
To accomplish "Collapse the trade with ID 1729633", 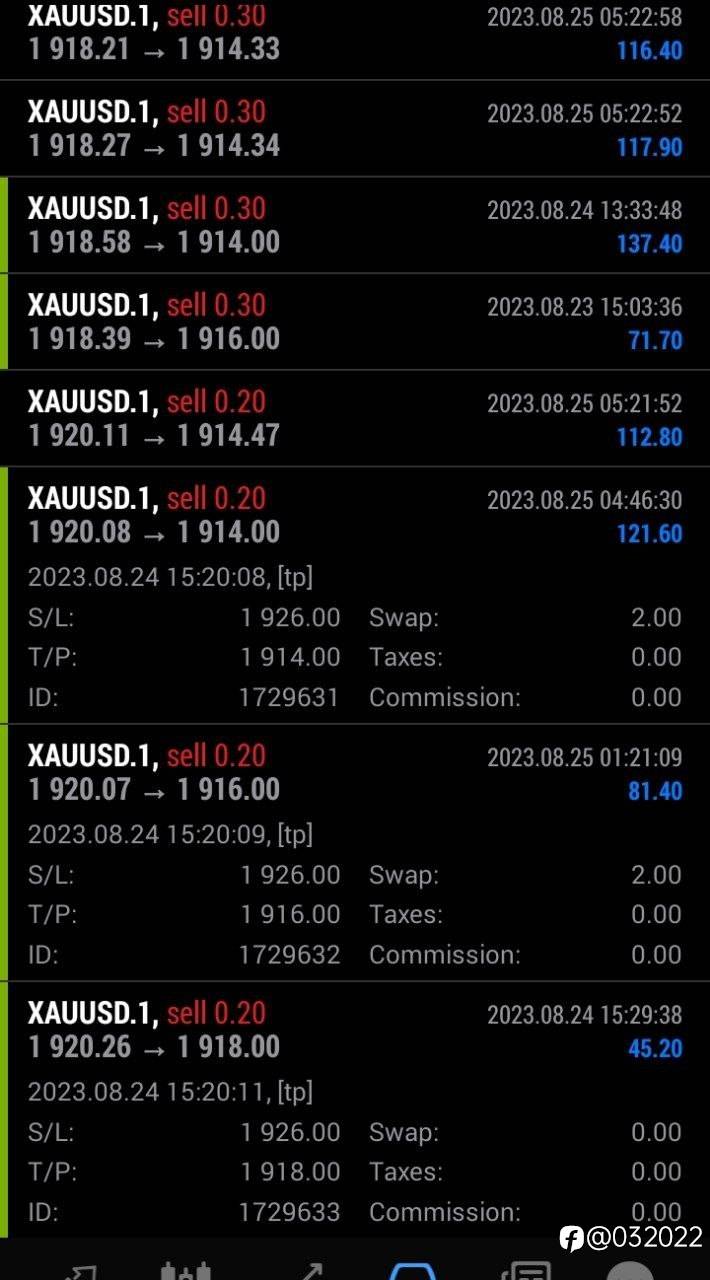I will [355, 1111].
